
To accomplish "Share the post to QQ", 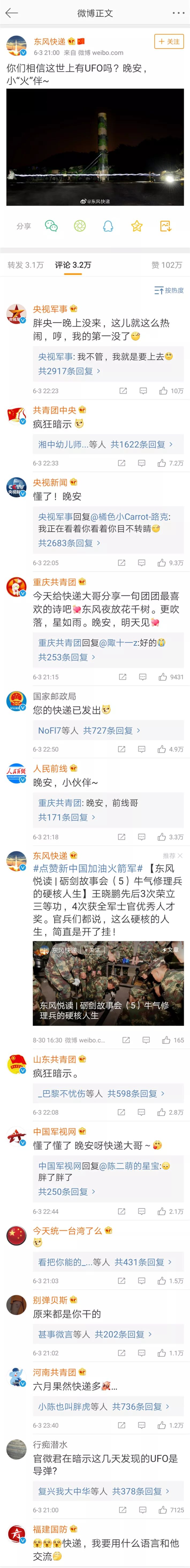I will [108, 226].
